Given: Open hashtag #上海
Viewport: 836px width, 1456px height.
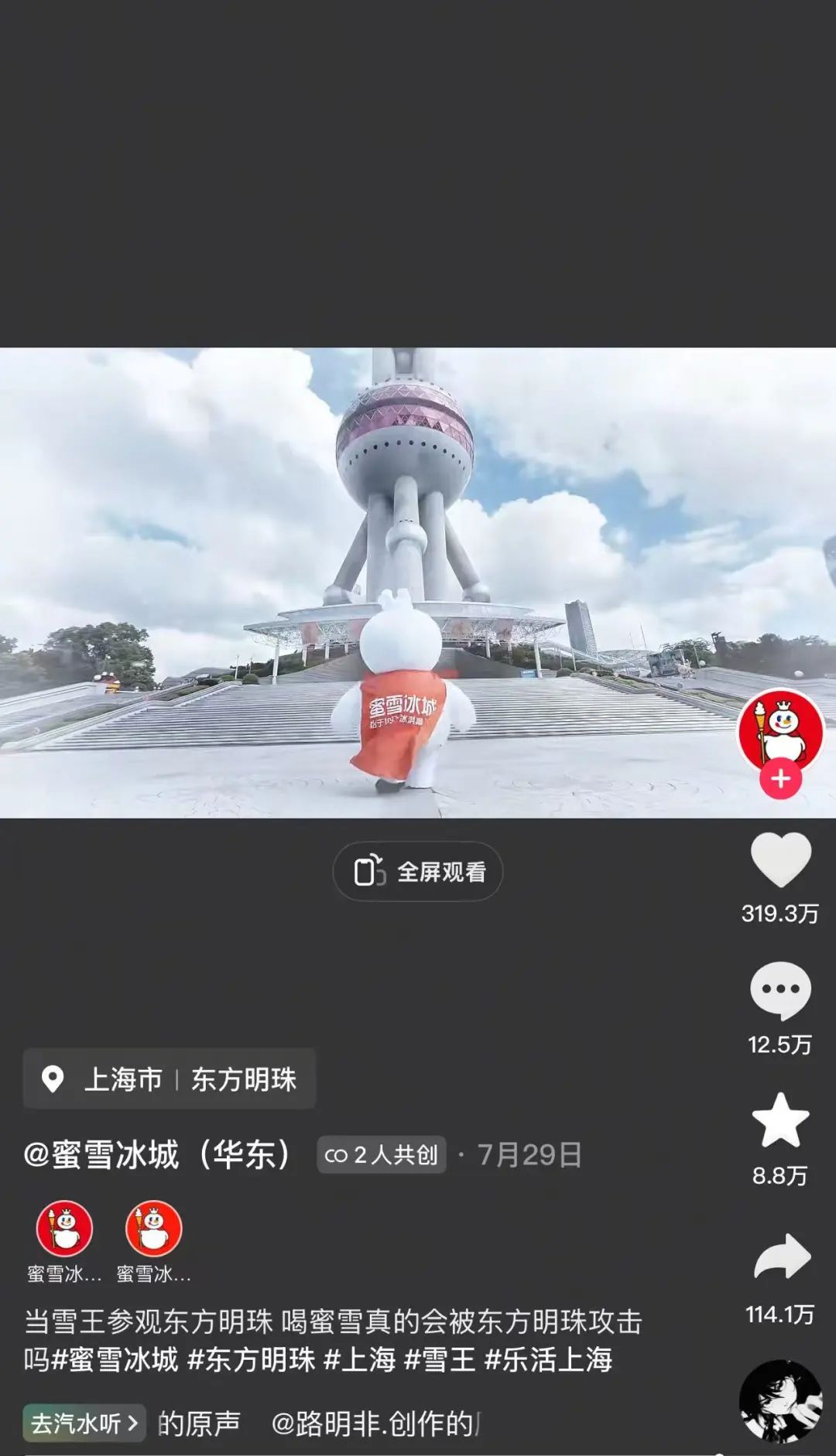Looking at the screenshot, I should point(359,1359).
